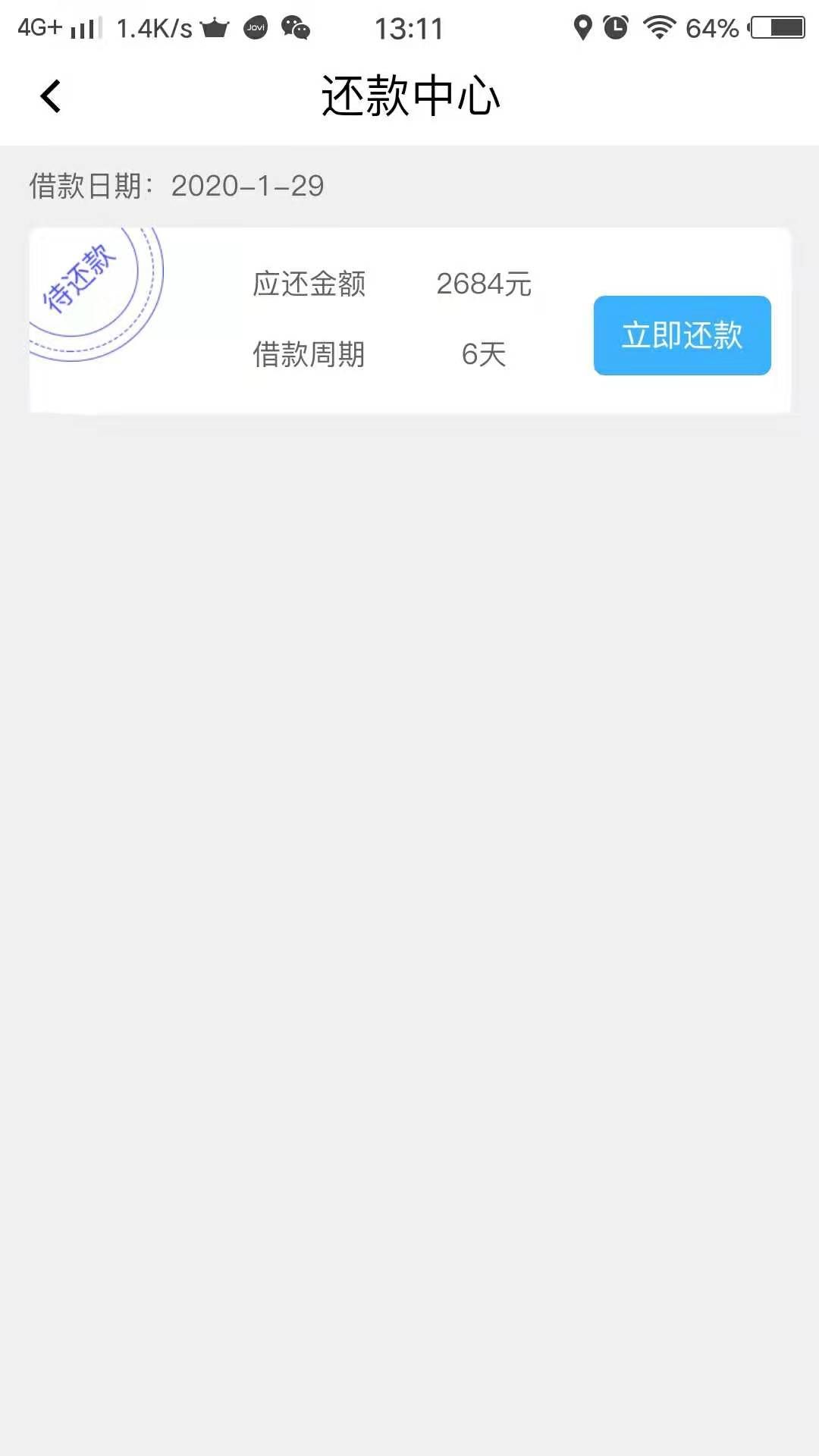Tap the 立即还款 button
This screenshot has width=819, height=1456.
pos(682,335)
